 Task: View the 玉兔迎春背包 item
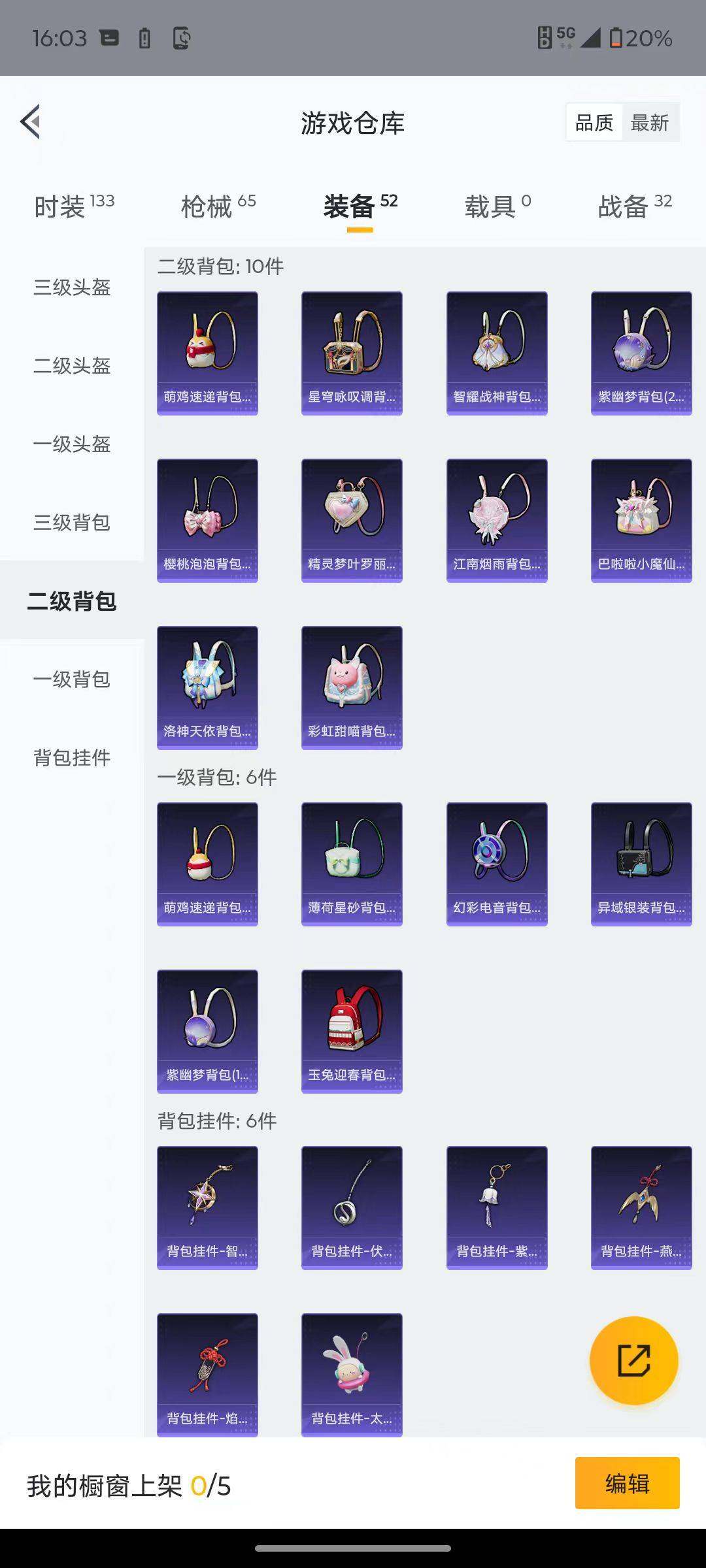[352, 1031]
